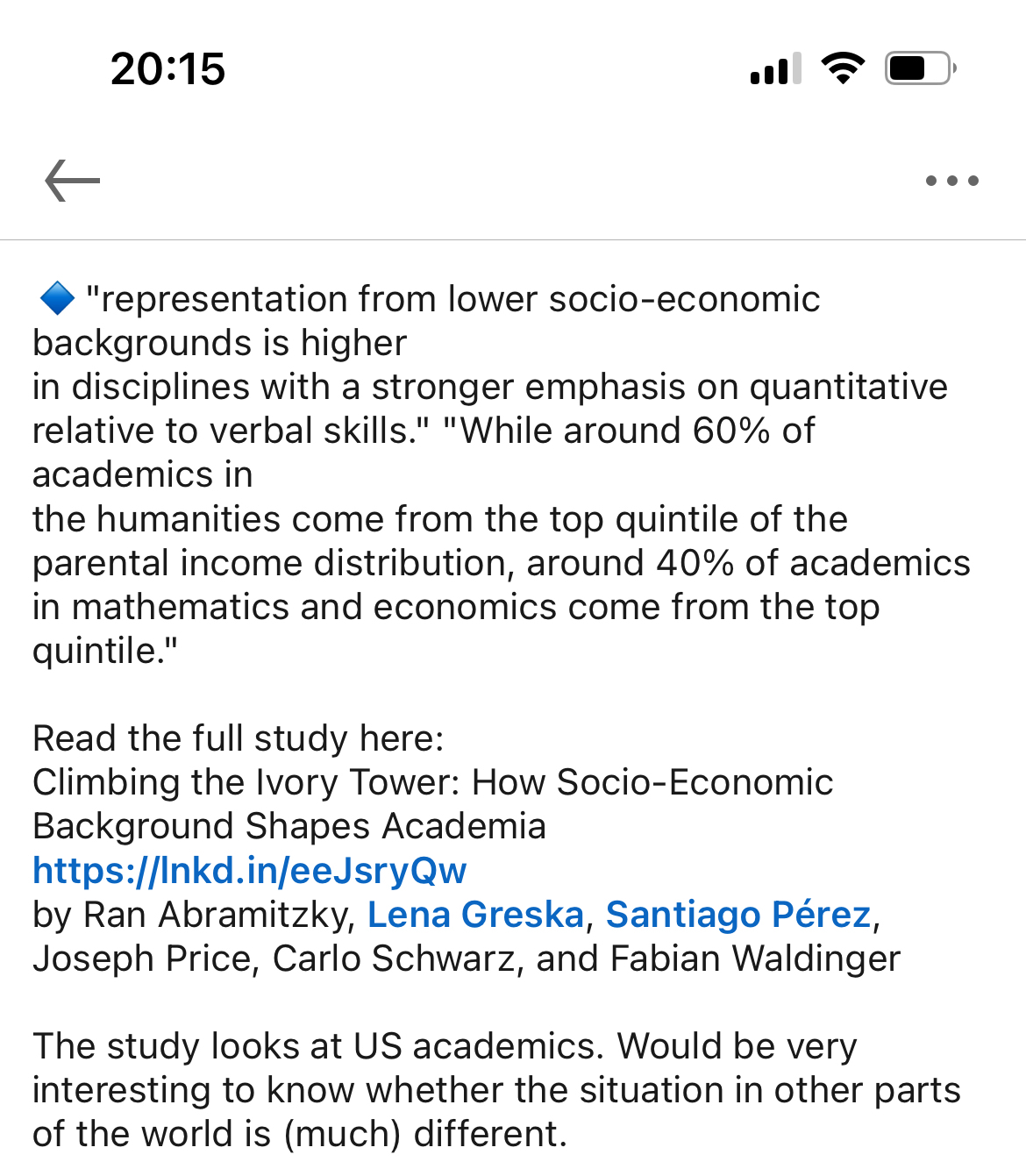Go back using the arrow icon
Image resolution: width=1026 pixels, height=1176 pixels.
[73, 181]
